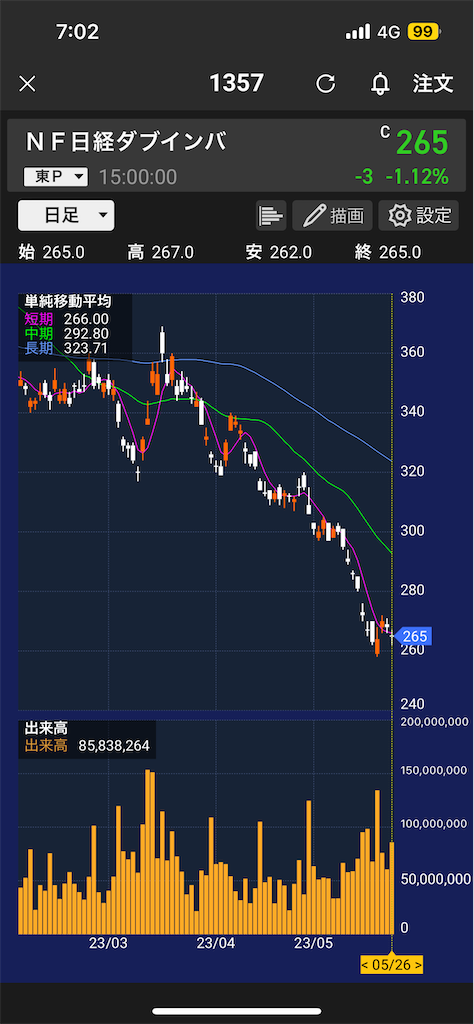Viewport: 474px width, 1024px height.
Task: Step to the previous date on 05/26 marker
Action: [x=366, y=965]
